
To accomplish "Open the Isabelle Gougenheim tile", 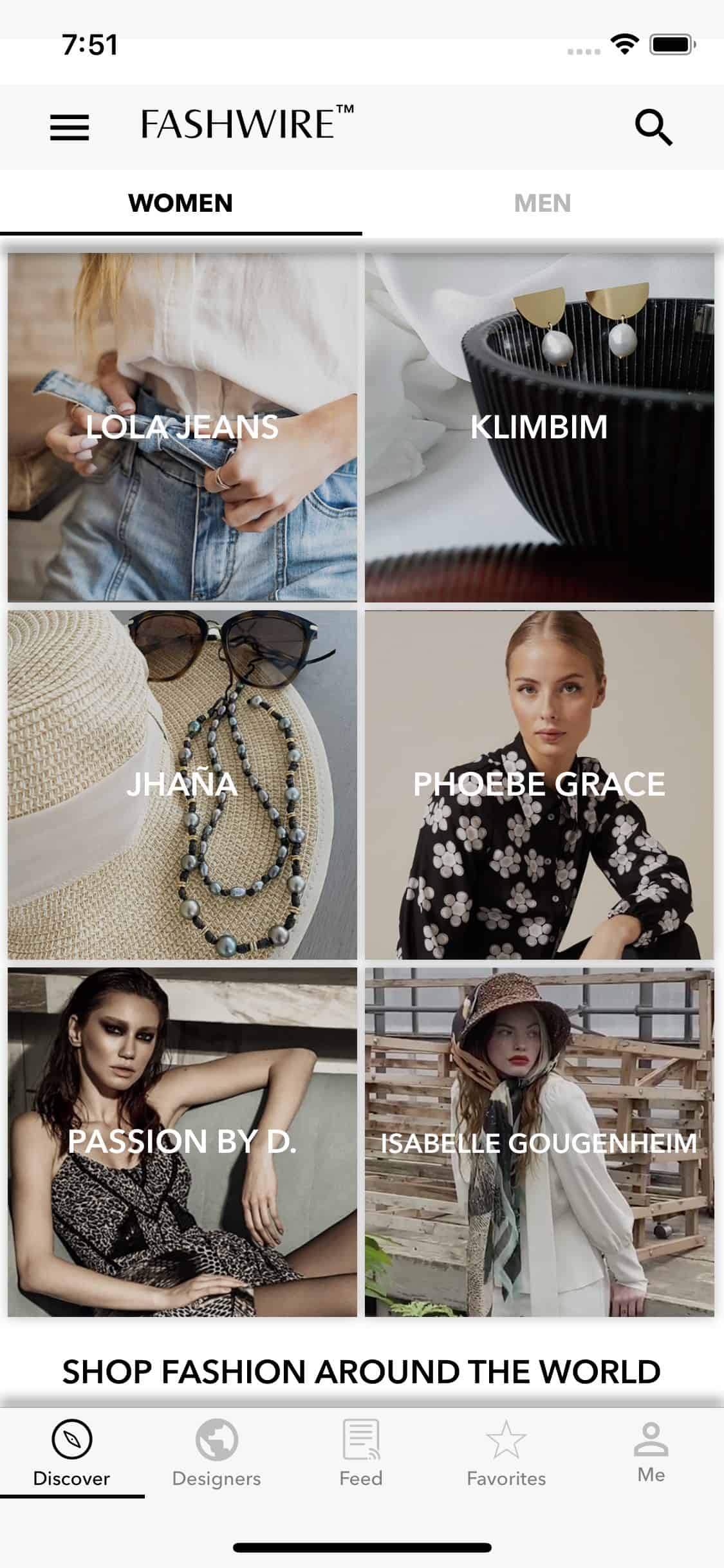I will point(539,1142).
